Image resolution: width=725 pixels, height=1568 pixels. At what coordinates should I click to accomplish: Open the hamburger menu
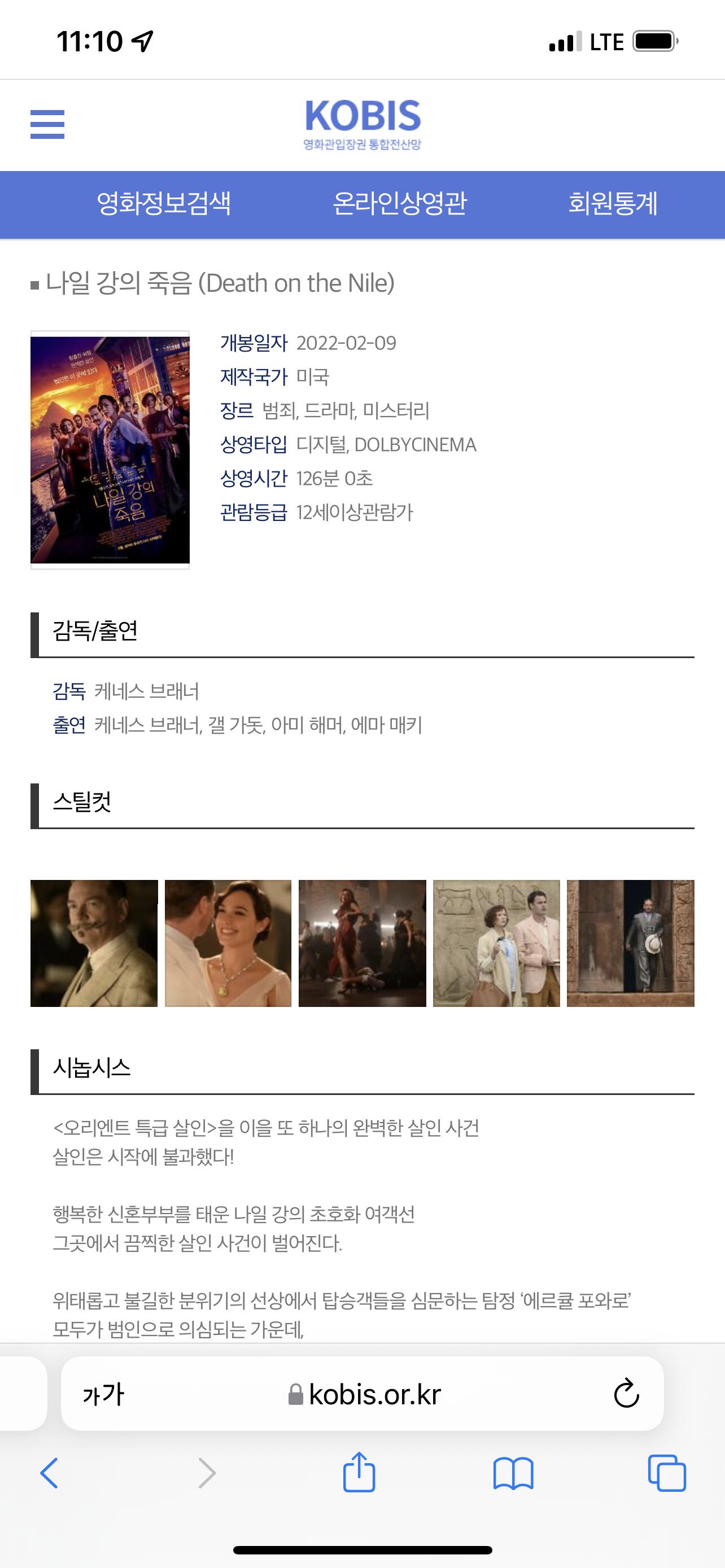[x=47, y=124]
